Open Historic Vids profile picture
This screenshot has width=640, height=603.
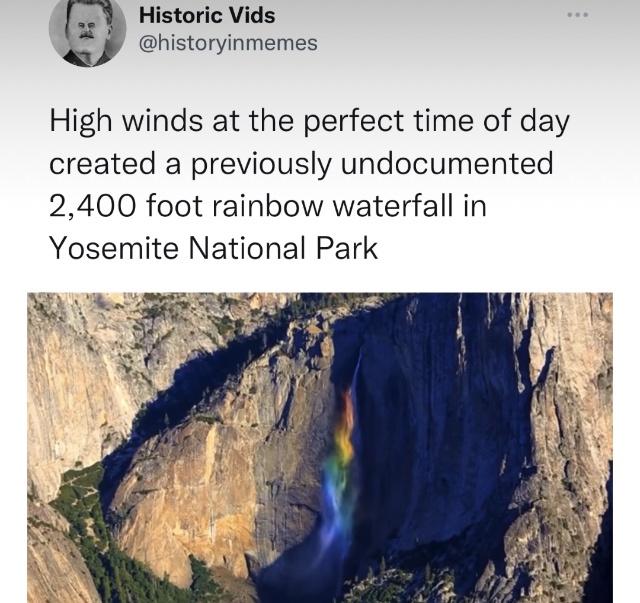pos(88,30)
